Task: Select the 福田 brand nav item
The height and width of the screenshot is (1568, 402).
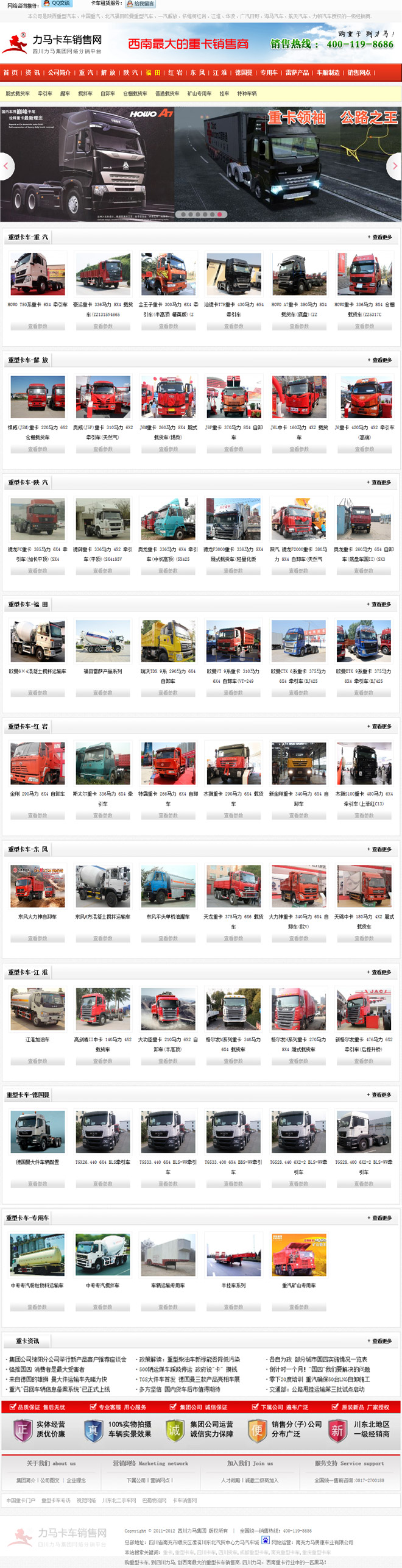Action: [x=153, y=73]
